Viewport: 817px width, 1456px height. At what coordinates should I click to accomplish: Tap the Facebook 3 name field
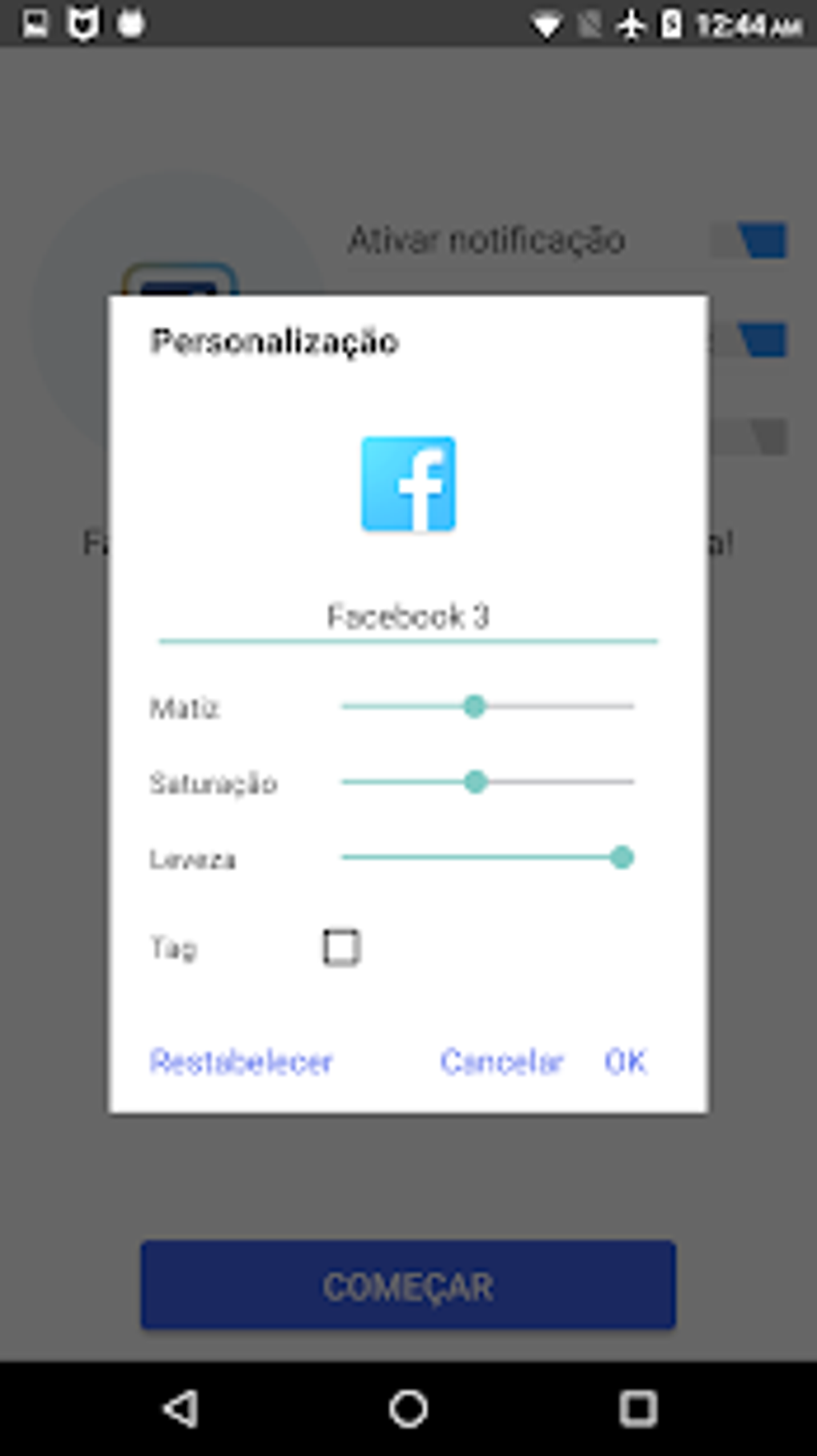coord(408,617)
